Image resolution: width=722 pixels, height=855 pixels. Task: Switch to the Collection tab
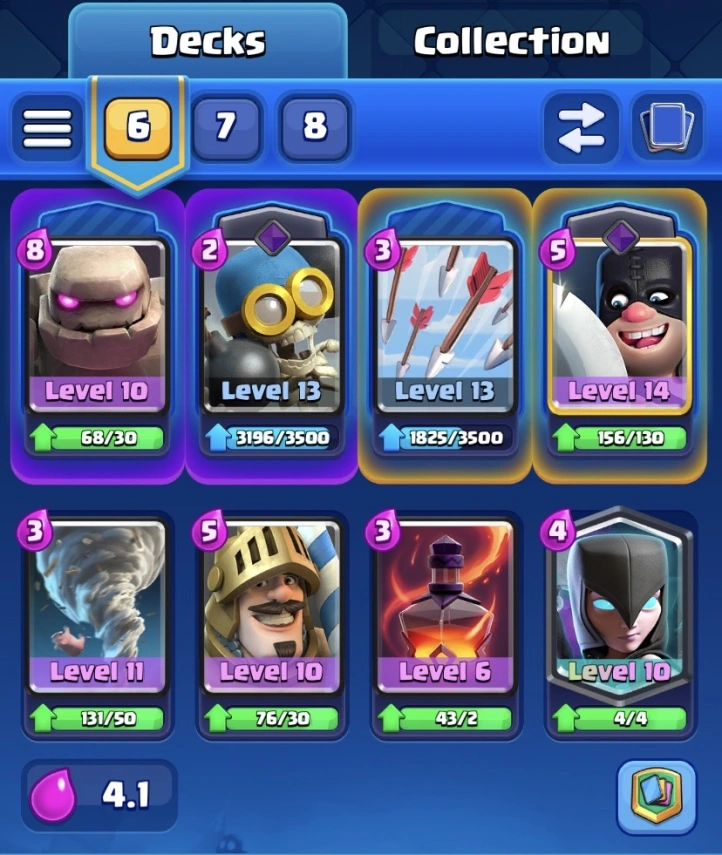511,42
